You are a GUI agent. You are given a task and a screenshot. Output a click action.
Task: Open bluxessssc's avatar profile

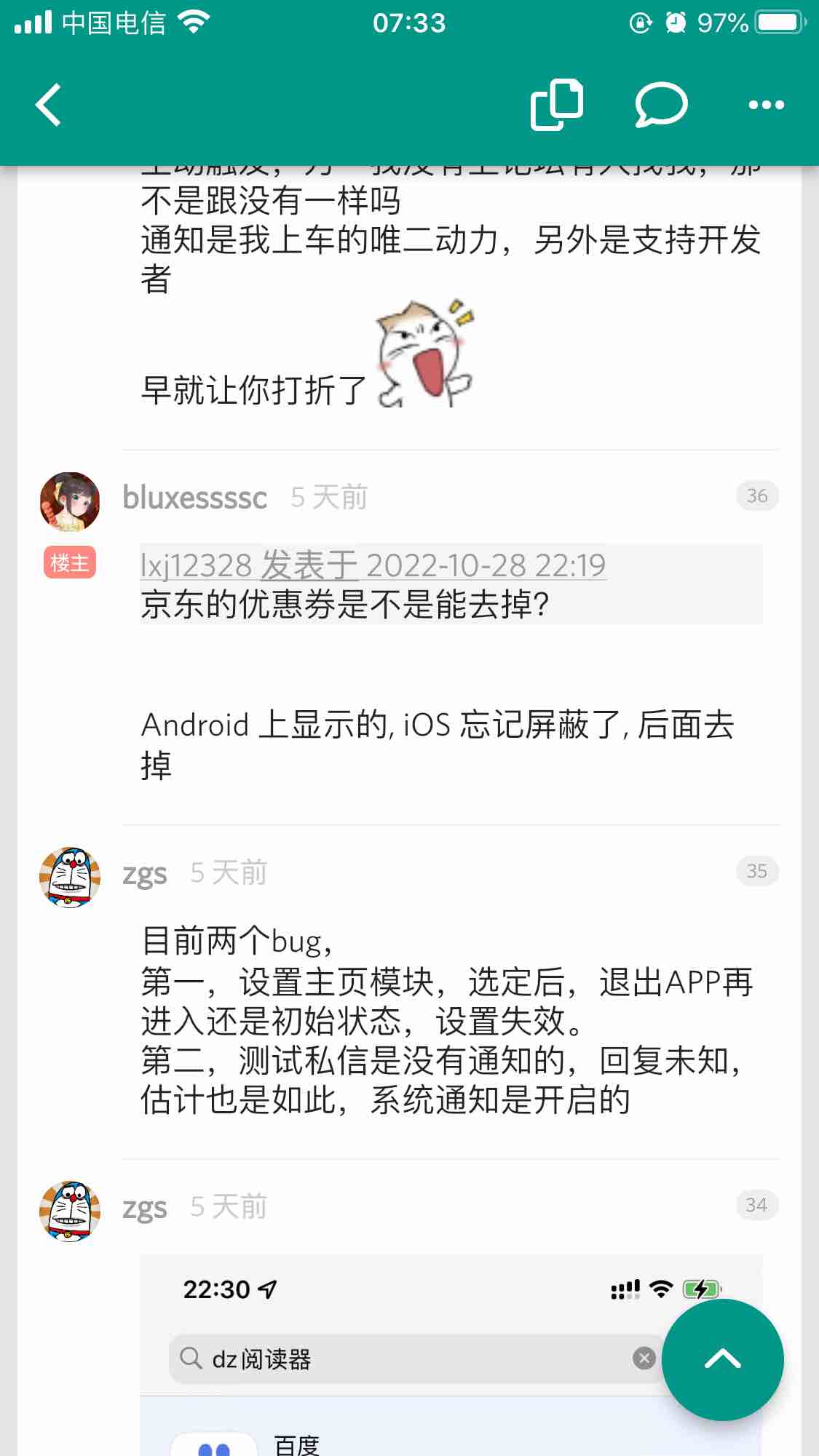[70, 501]
